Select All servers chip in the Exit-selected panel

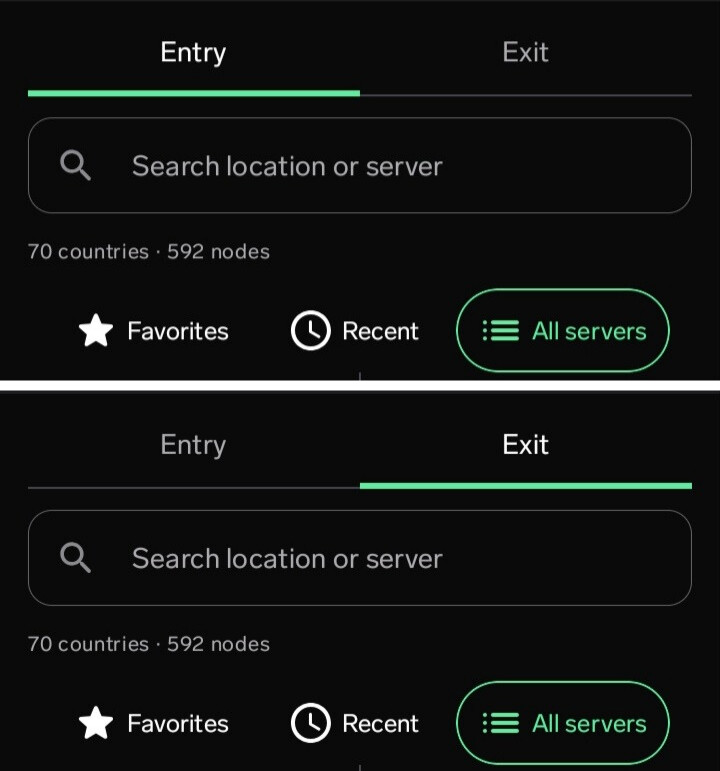click(563, 723)
